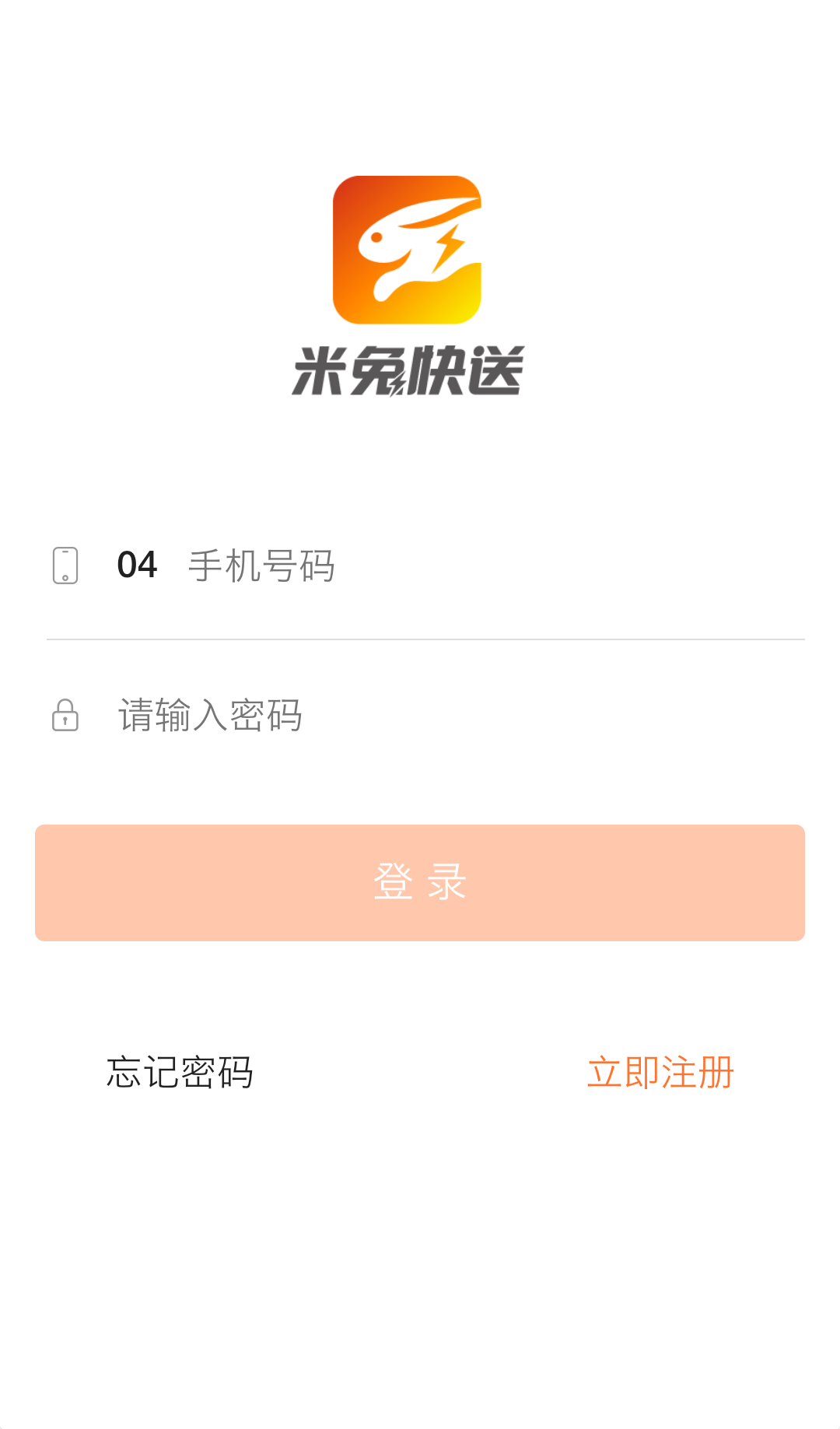Open 忘记密码 to reset password
This screenshot has width=840, height=1429.
point(180,1073)
